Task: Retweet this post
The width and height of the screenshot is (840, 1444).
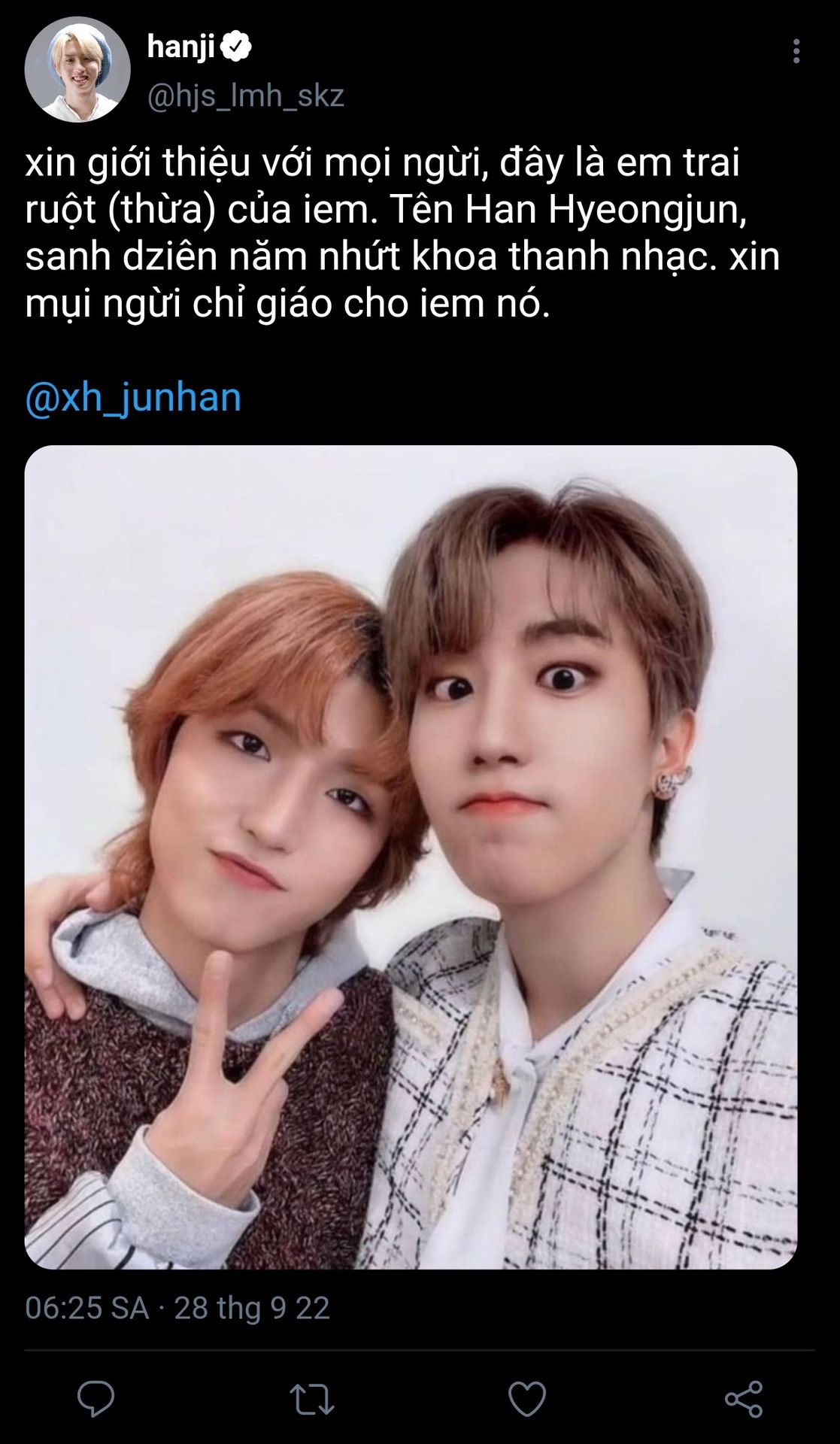Action: pyautogui.click(x=312, y=1399)
